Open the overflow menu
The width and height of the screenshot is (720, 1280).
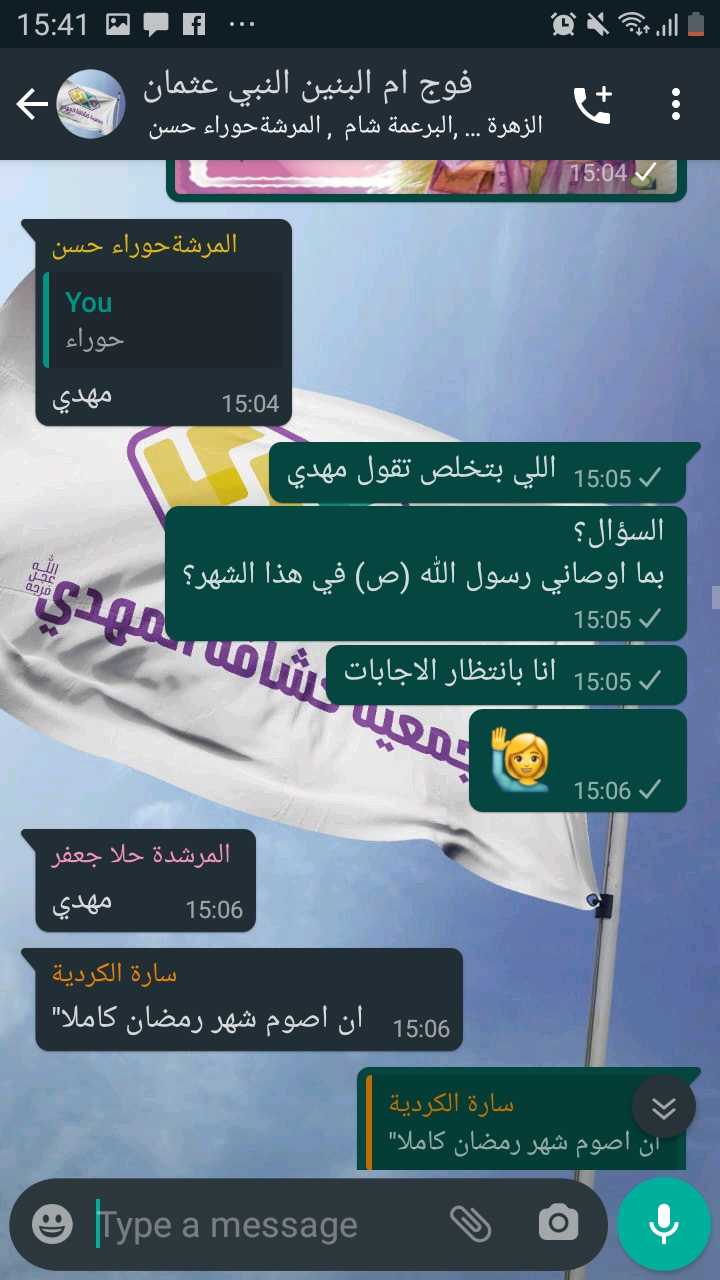click(x=676, y=104)
